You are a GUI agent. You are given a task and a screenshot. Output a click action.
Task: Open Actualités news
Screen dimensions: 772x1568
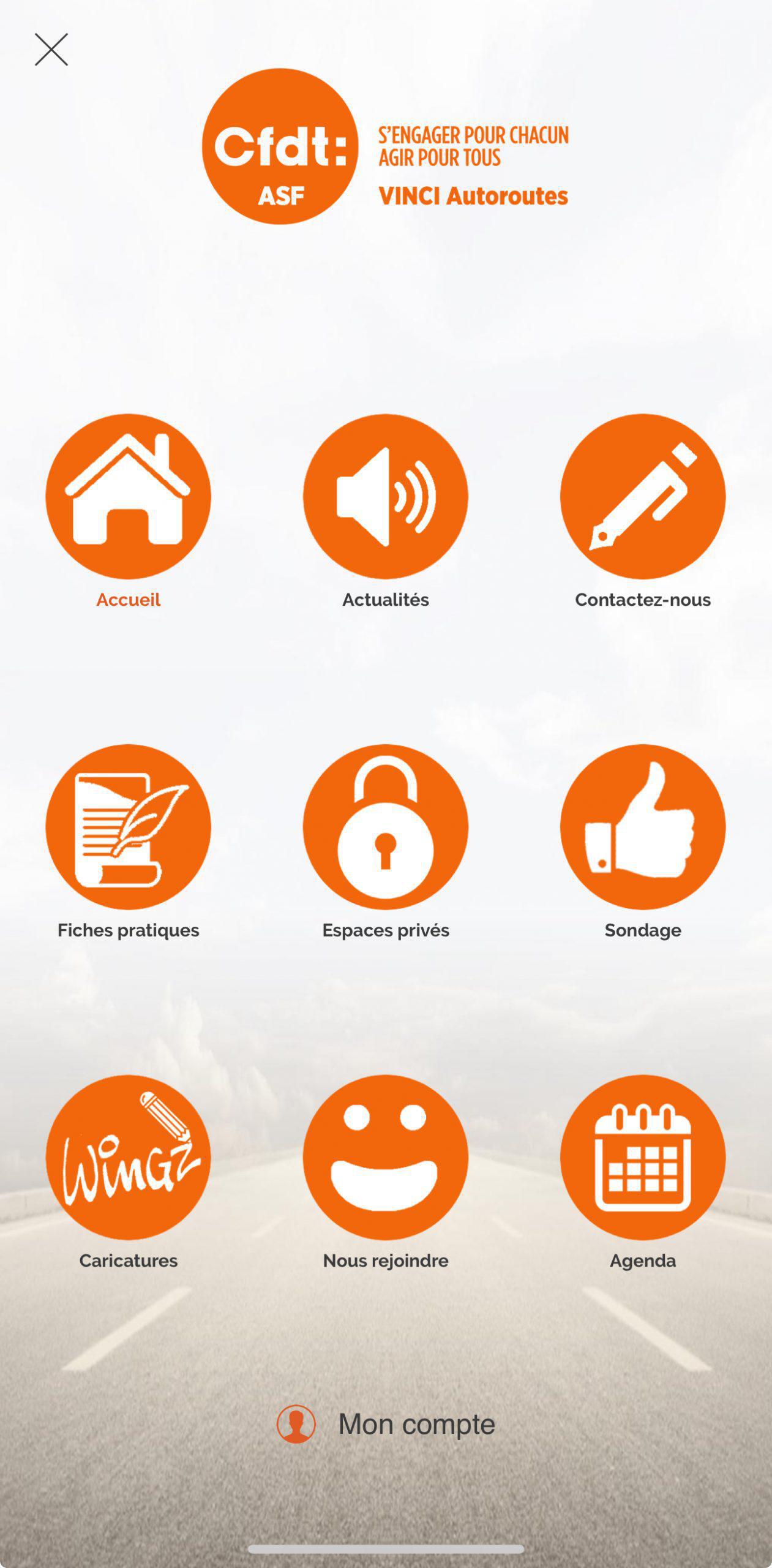pyautogui.click(x=385, y=497)
